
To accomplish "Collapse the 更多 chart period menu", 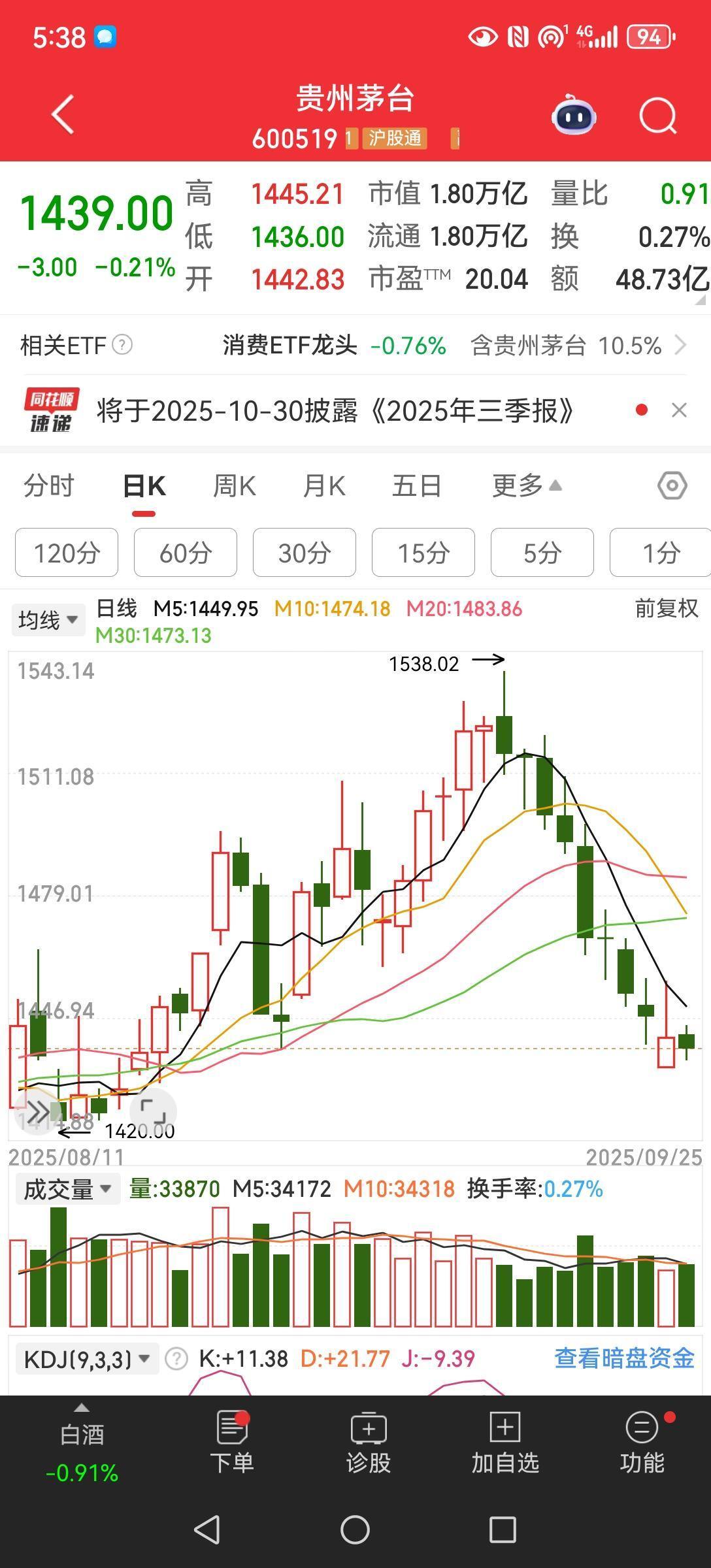I will tap(527, 486).
